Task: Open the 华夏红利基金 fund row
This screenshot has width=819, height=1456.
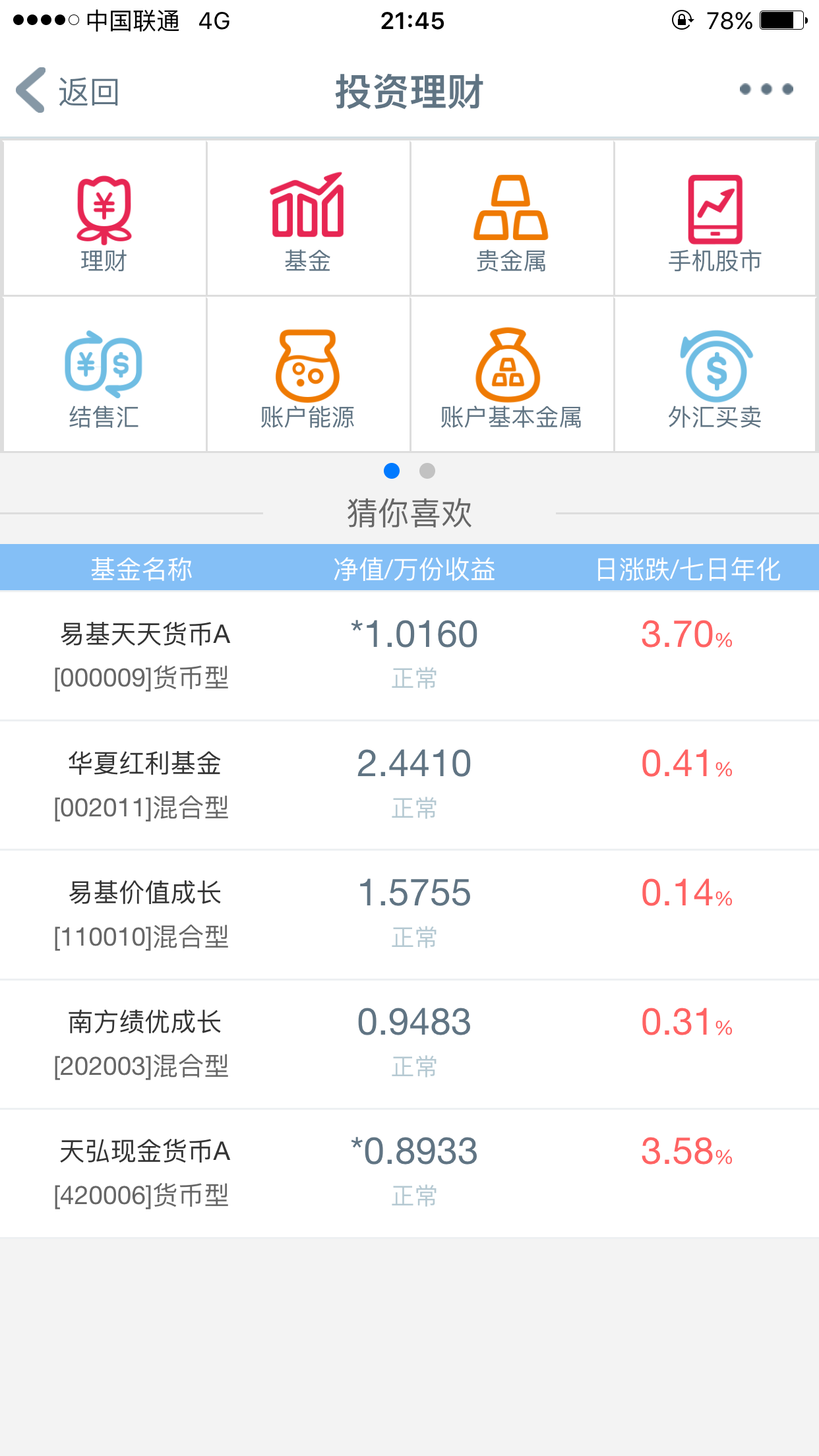Action: pos(409,785)
